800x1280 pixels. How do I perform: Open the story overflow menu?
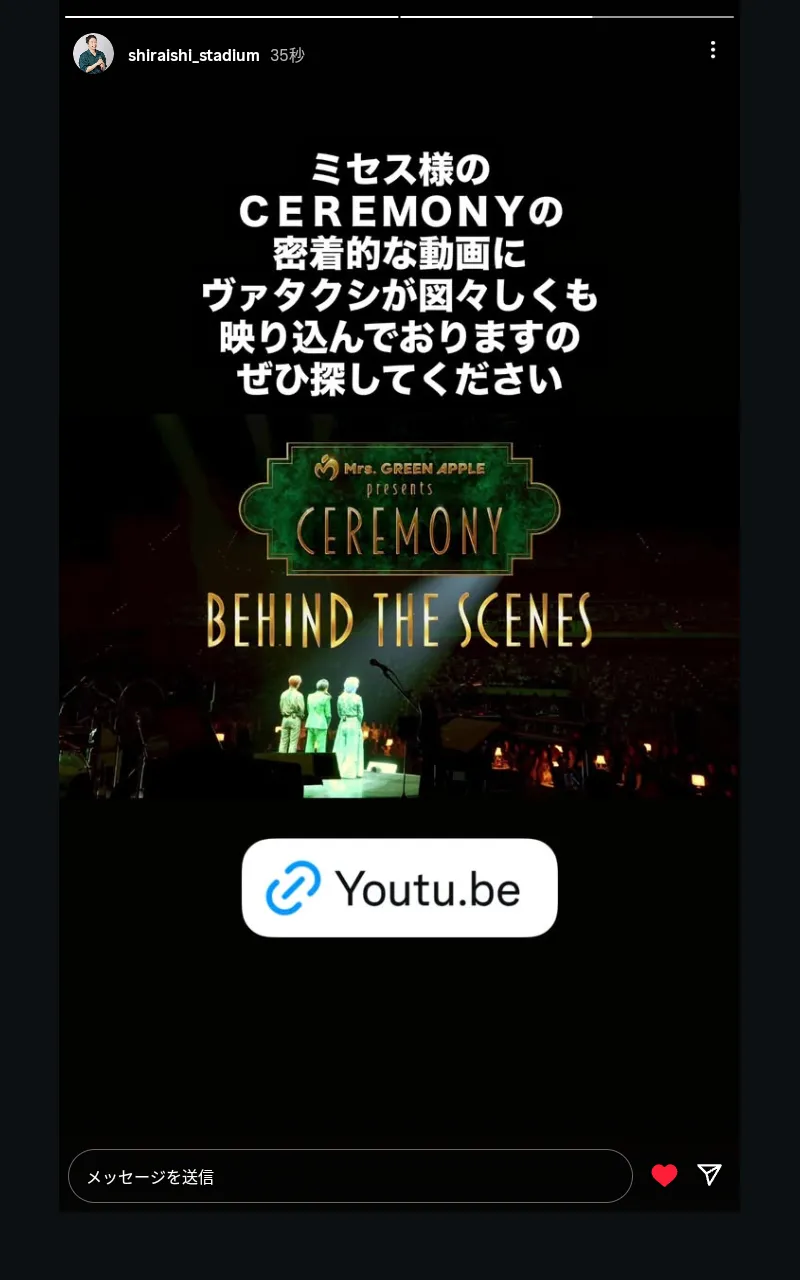point(712,50)
